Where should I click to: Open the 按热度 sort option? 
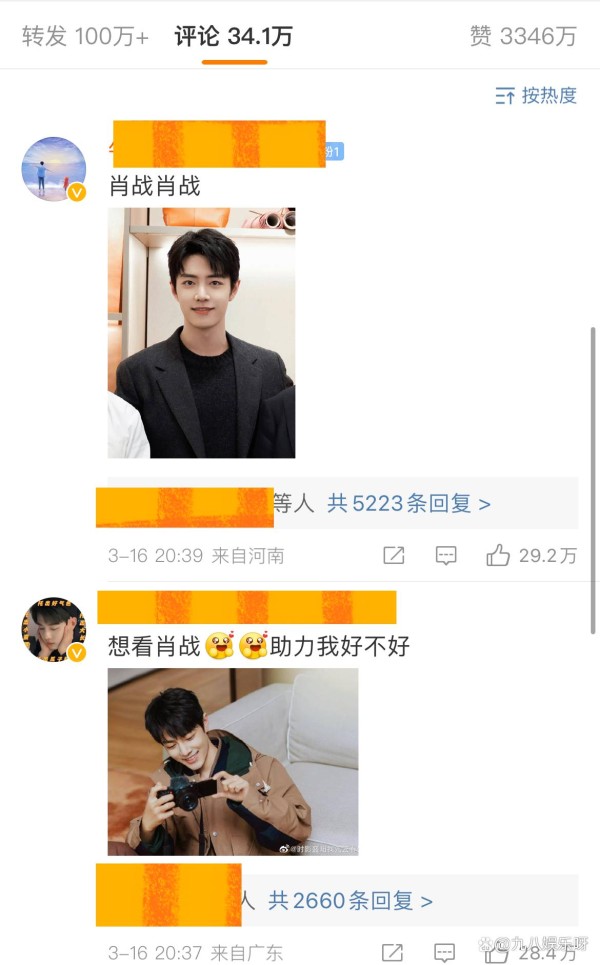coord(536,96)
